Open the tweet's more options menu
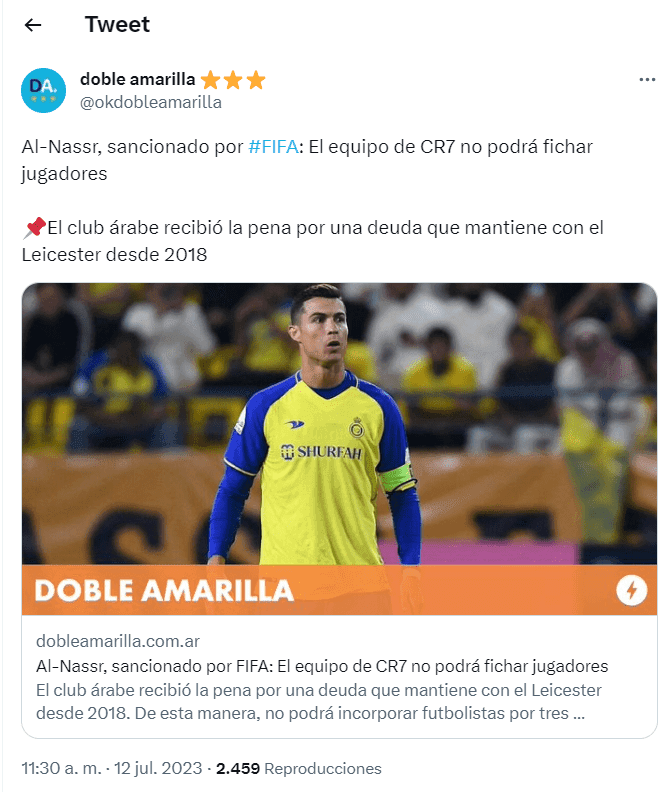669x792 pixels. click(x=646, y=80)
